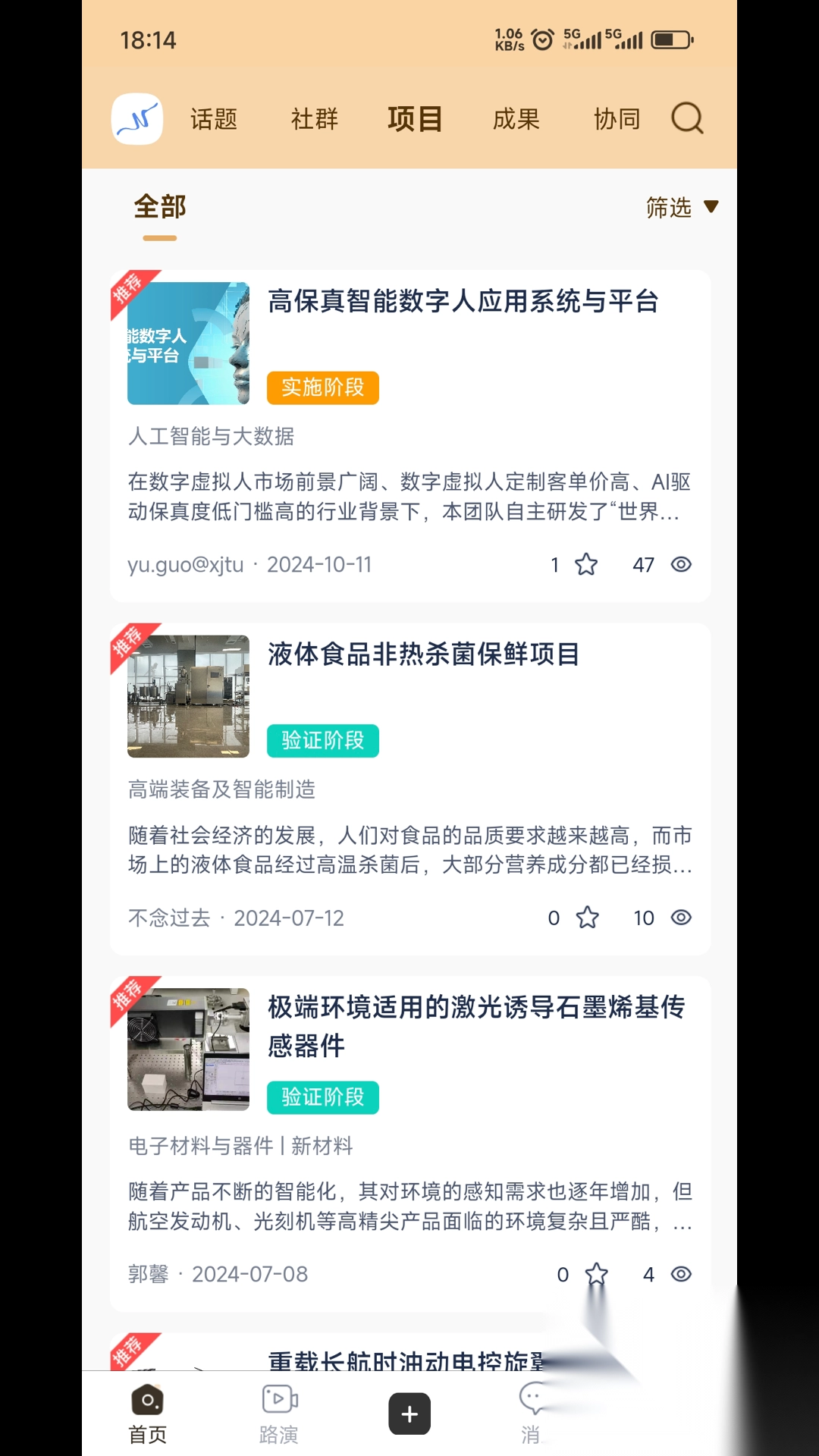Star the 激光诱导石墨烯 sensor project

click(x=598, y=1275)
